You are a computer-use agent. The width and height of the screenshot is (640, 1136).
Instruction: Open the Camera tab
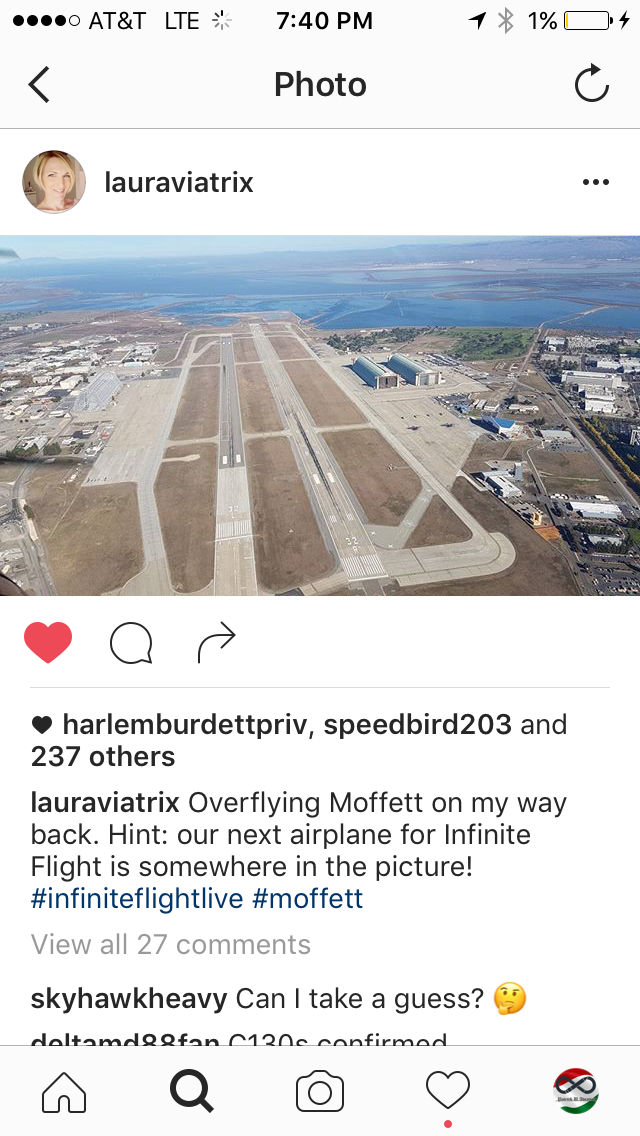pyautogui.click(x=320, y=1092)
